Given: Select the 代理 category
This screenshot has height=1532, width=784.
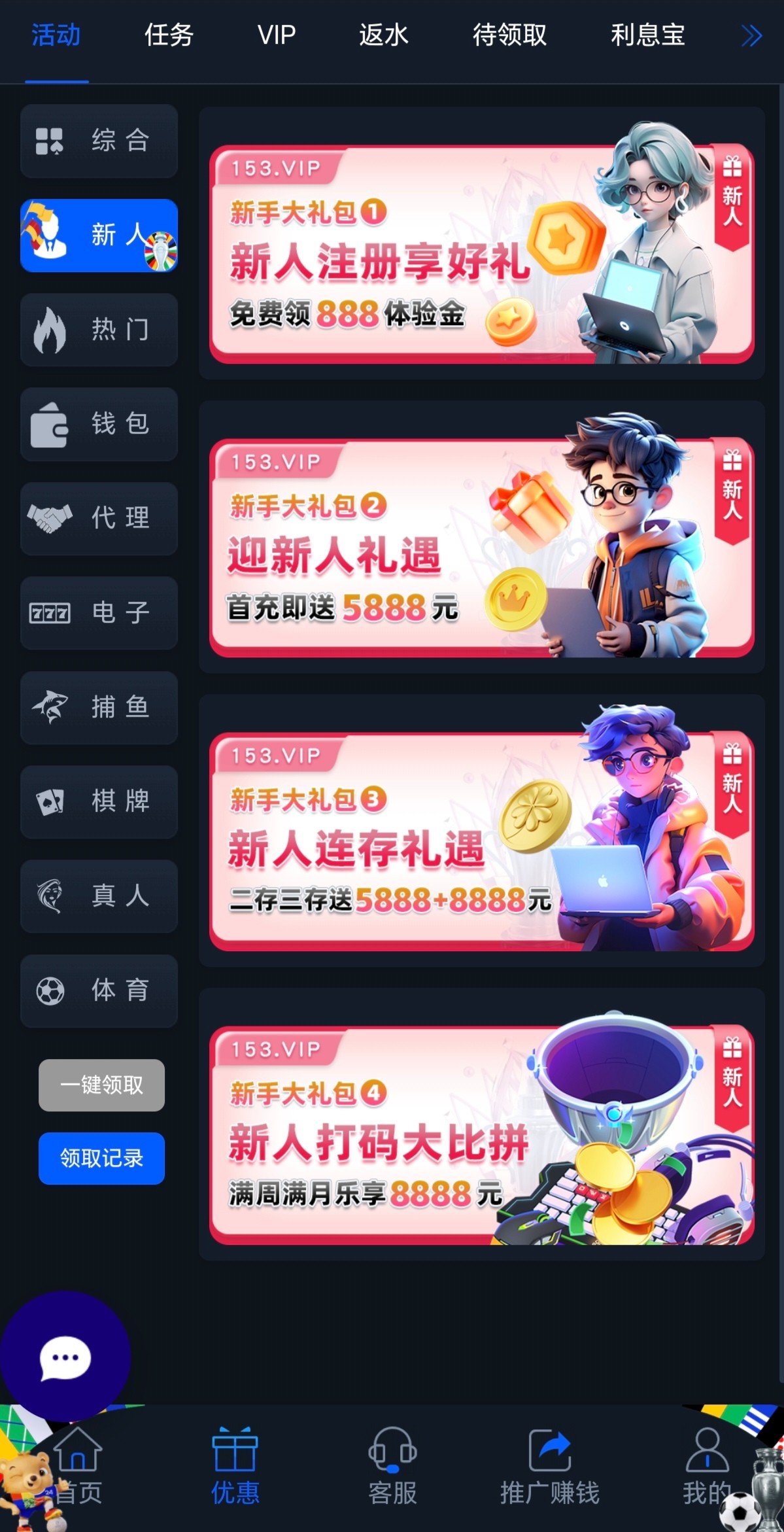Looking at the screenshot, I should coord(99,518).
